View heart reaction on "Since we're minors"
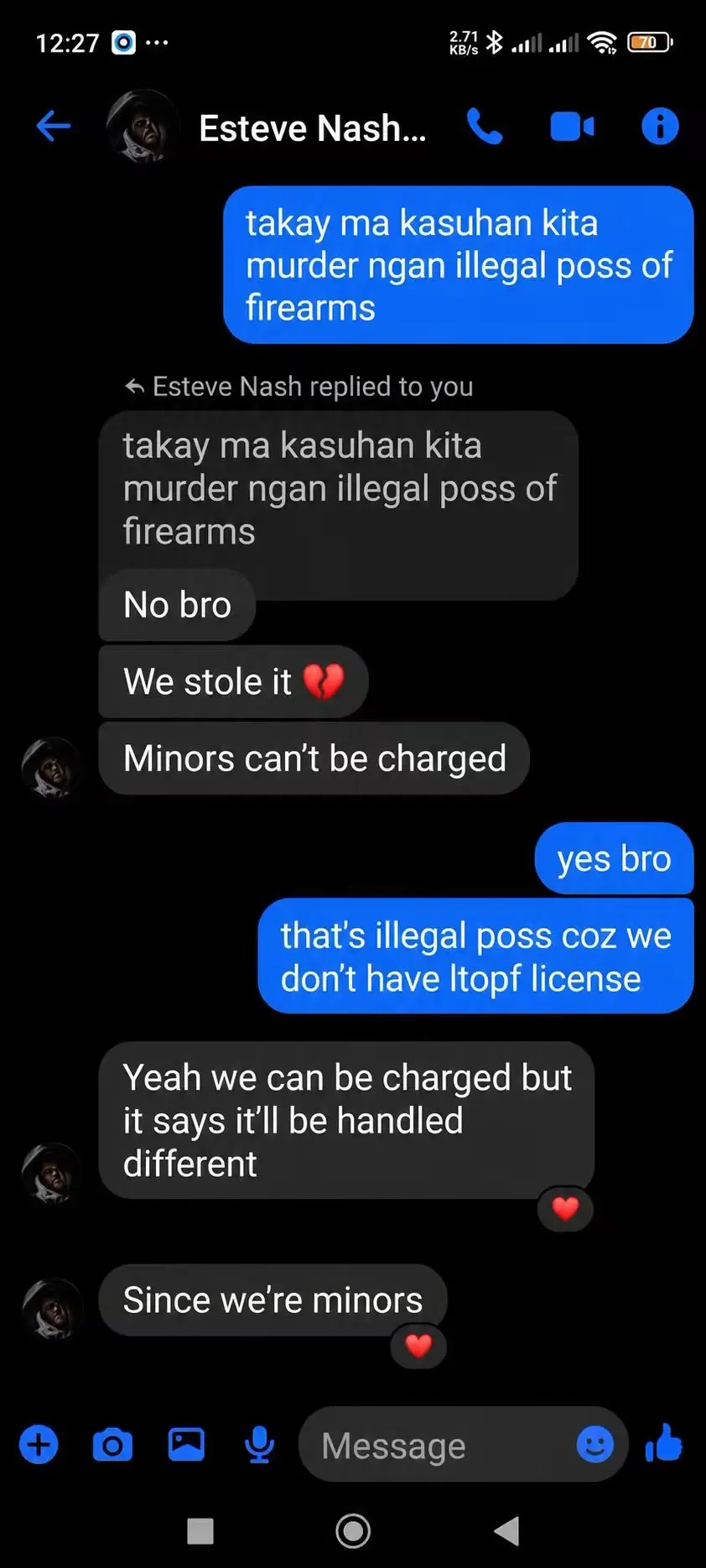Image resolution: width=706 pixels, height=1568 pixels. (418, 1346)
